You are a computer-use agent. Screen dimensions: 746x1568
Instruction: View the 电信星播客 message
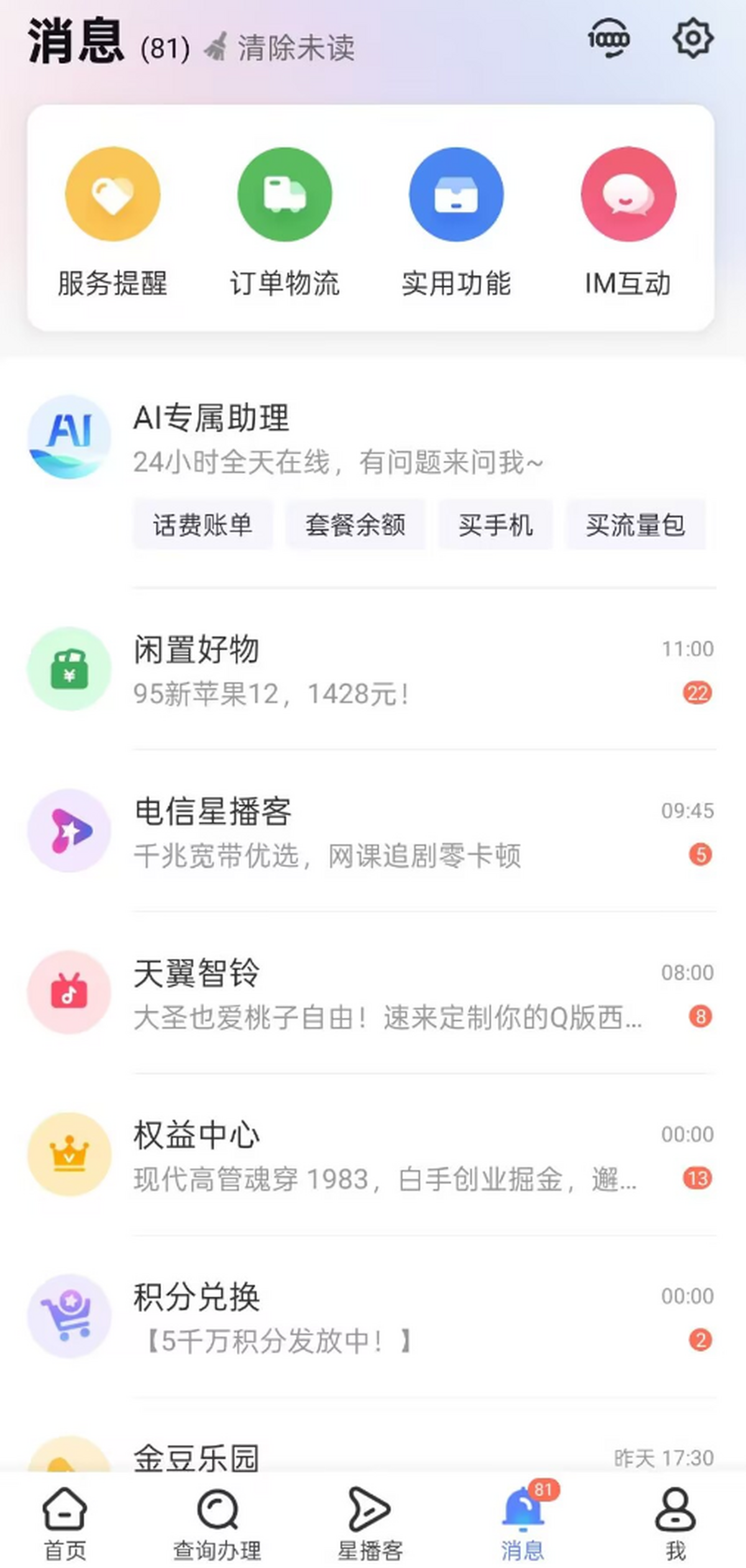click(373, 832)
